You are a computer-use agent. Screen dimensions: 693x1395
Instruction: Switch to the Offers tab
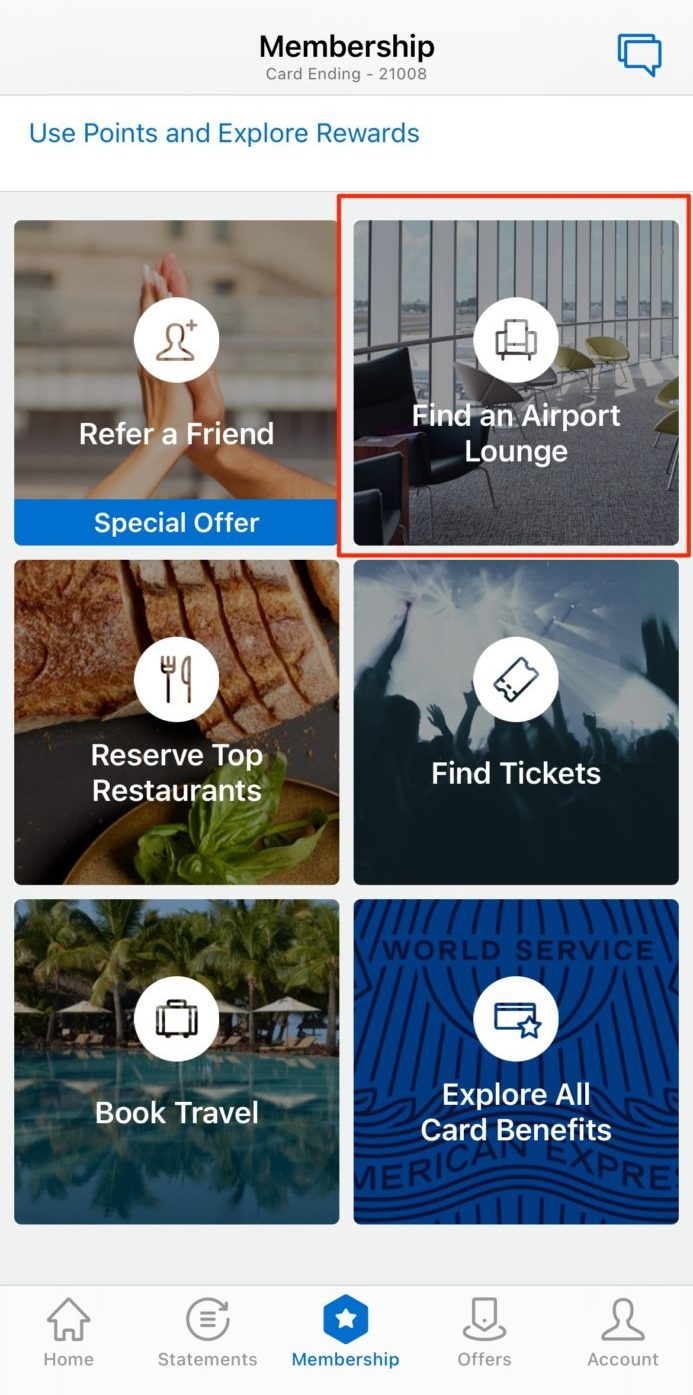(x=484, y=1333)
